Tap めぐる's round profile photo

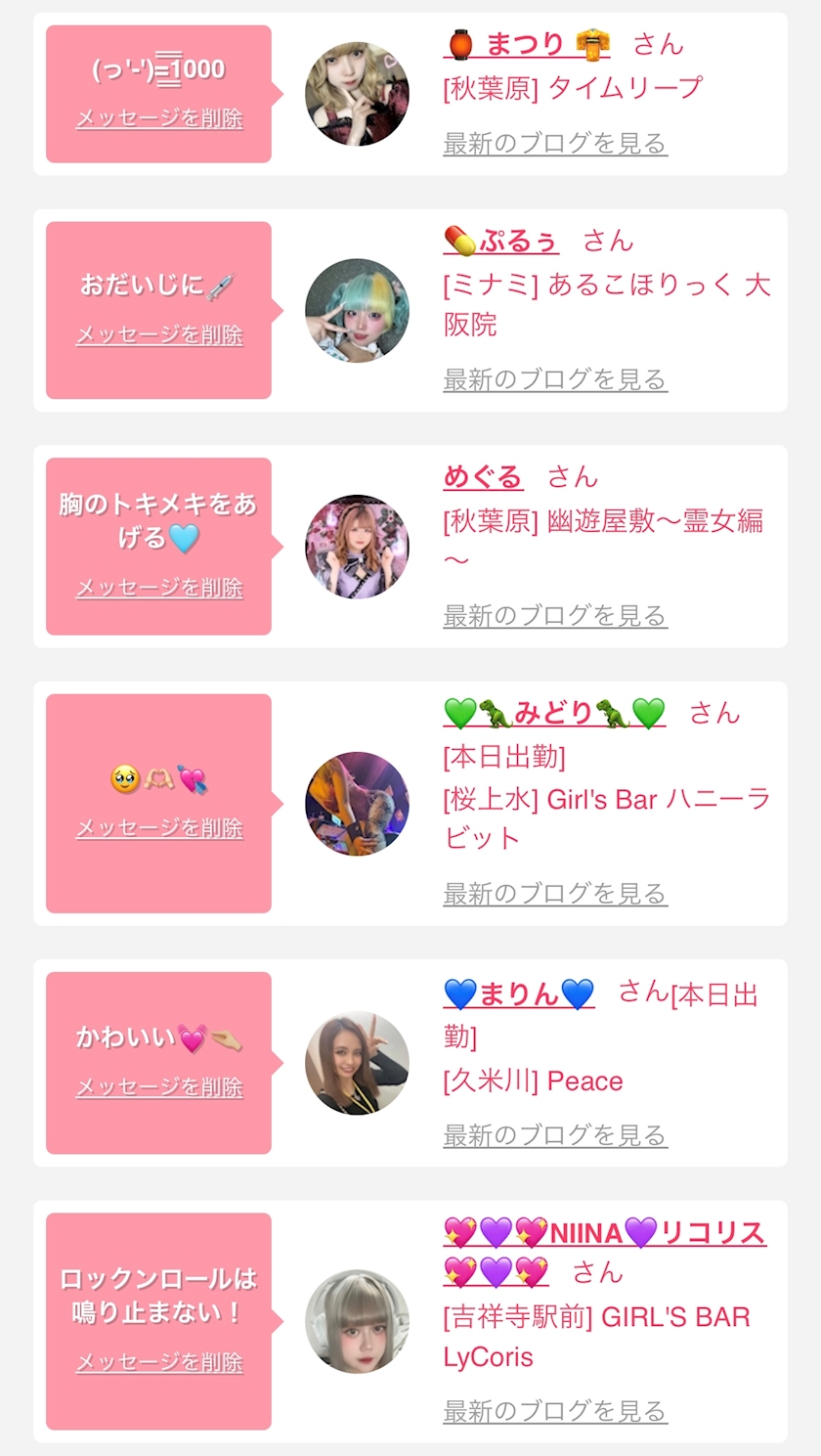tap(357, 547)
